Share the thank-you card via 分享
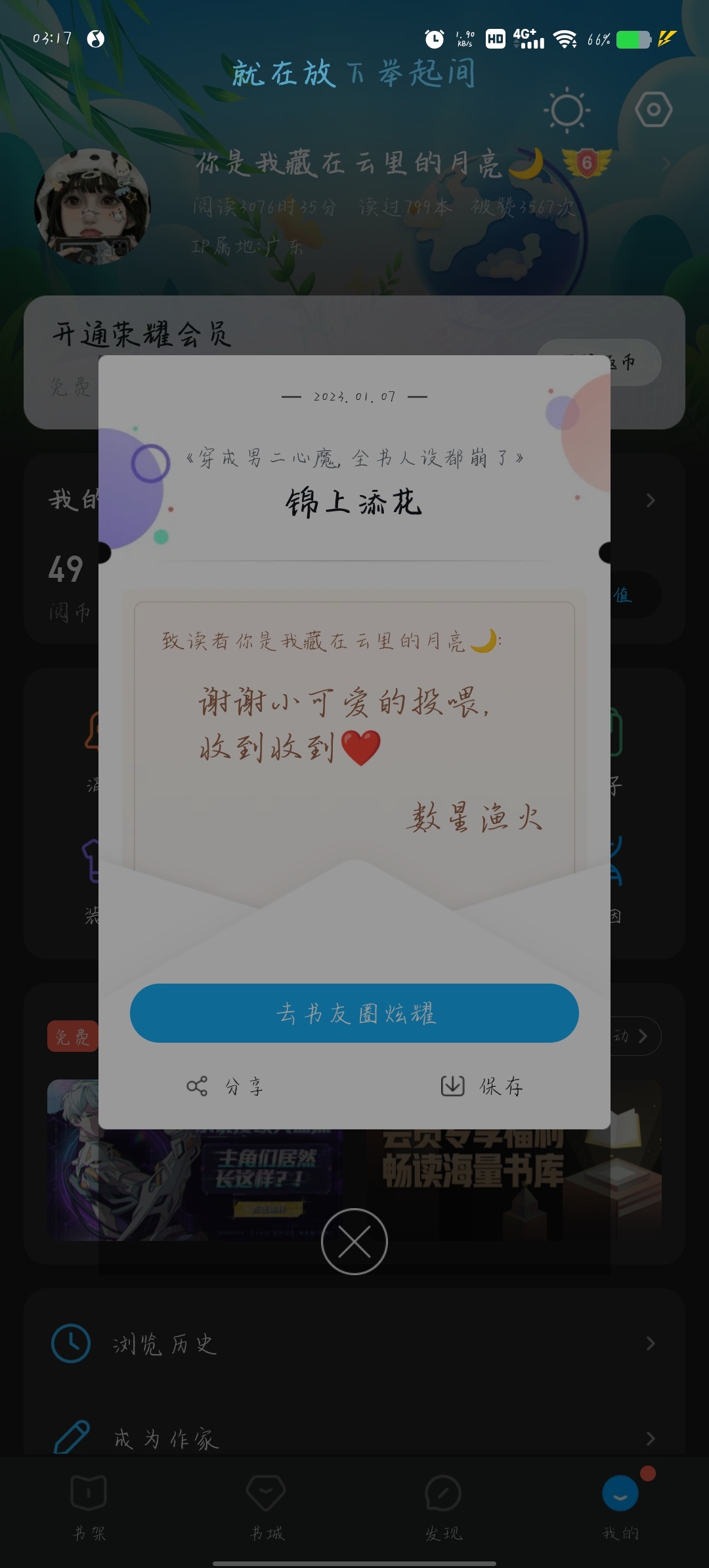This screenshot has width=709, height=1568. pyautogui.click(x=225, y=1087)
